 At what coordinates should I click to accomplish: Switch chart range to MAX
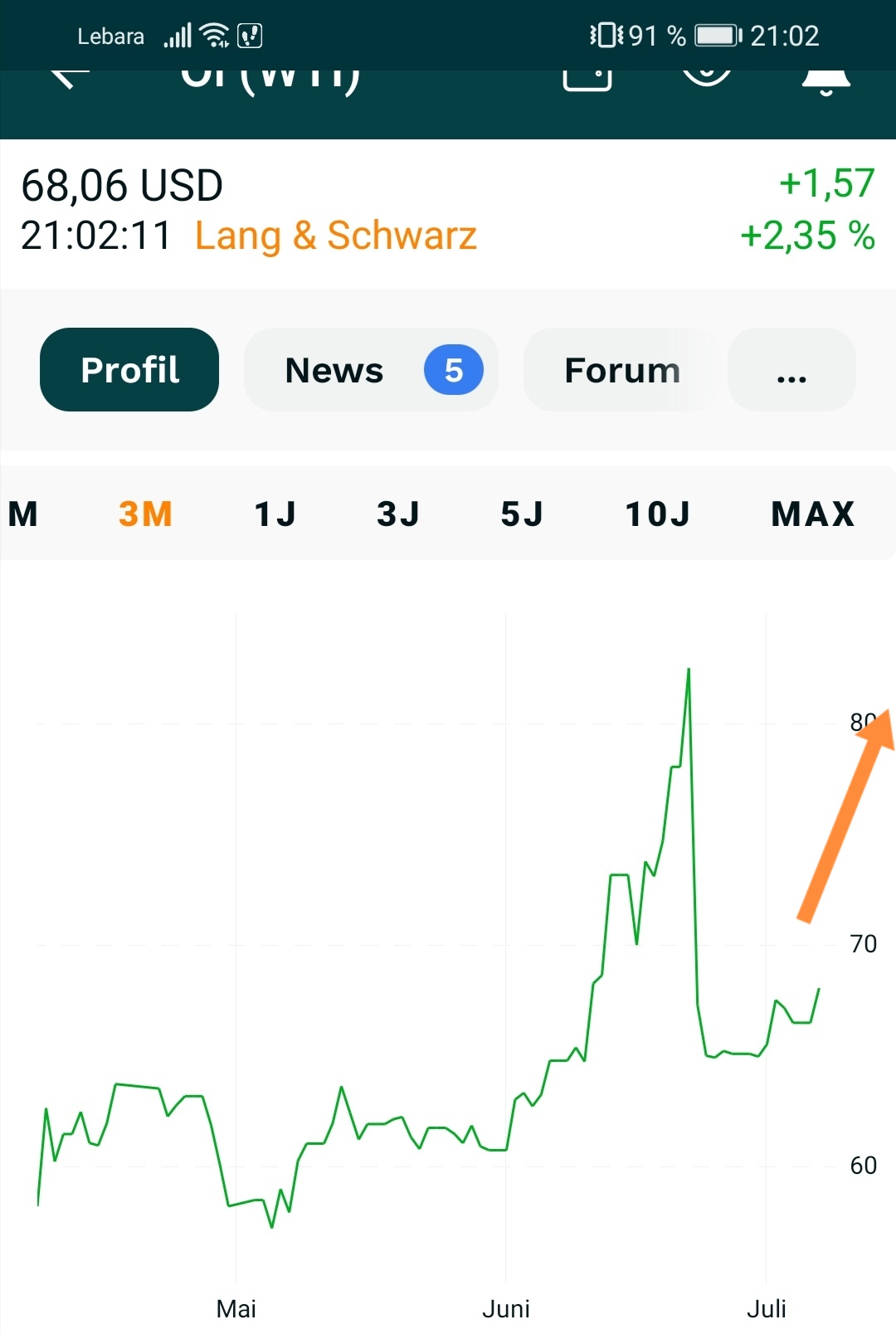tap(811, 513)
